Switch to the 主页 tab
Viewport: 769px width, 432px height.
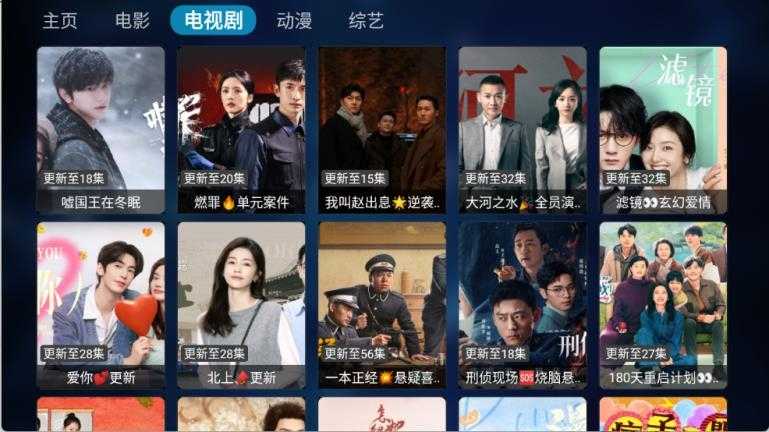tap(59, 21)
